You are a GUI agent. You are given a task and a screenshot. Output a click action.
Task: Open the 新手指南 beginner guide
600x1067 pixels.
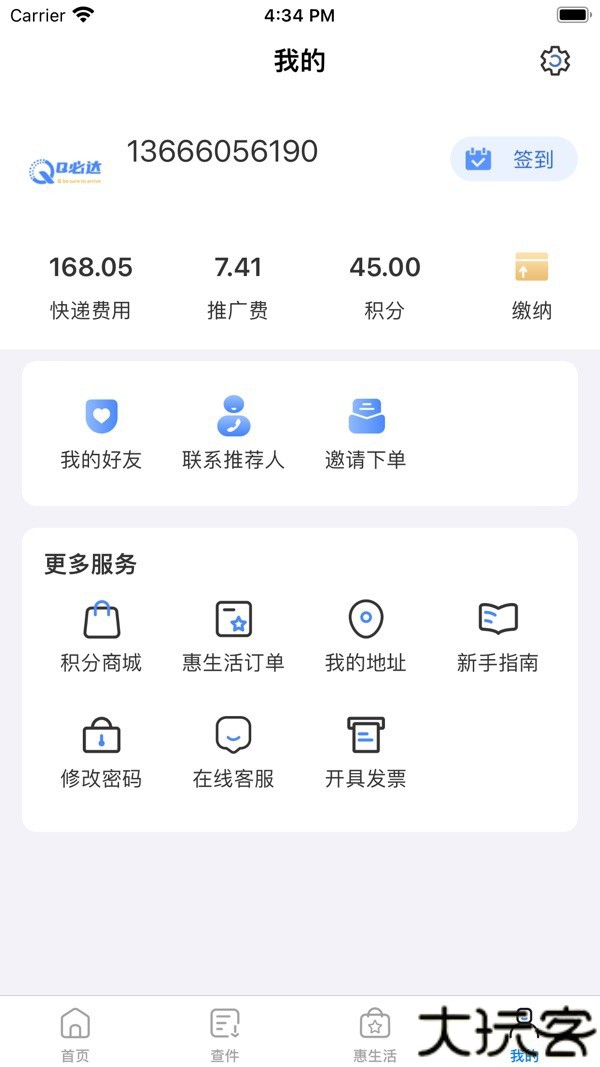tap(498, 637)
